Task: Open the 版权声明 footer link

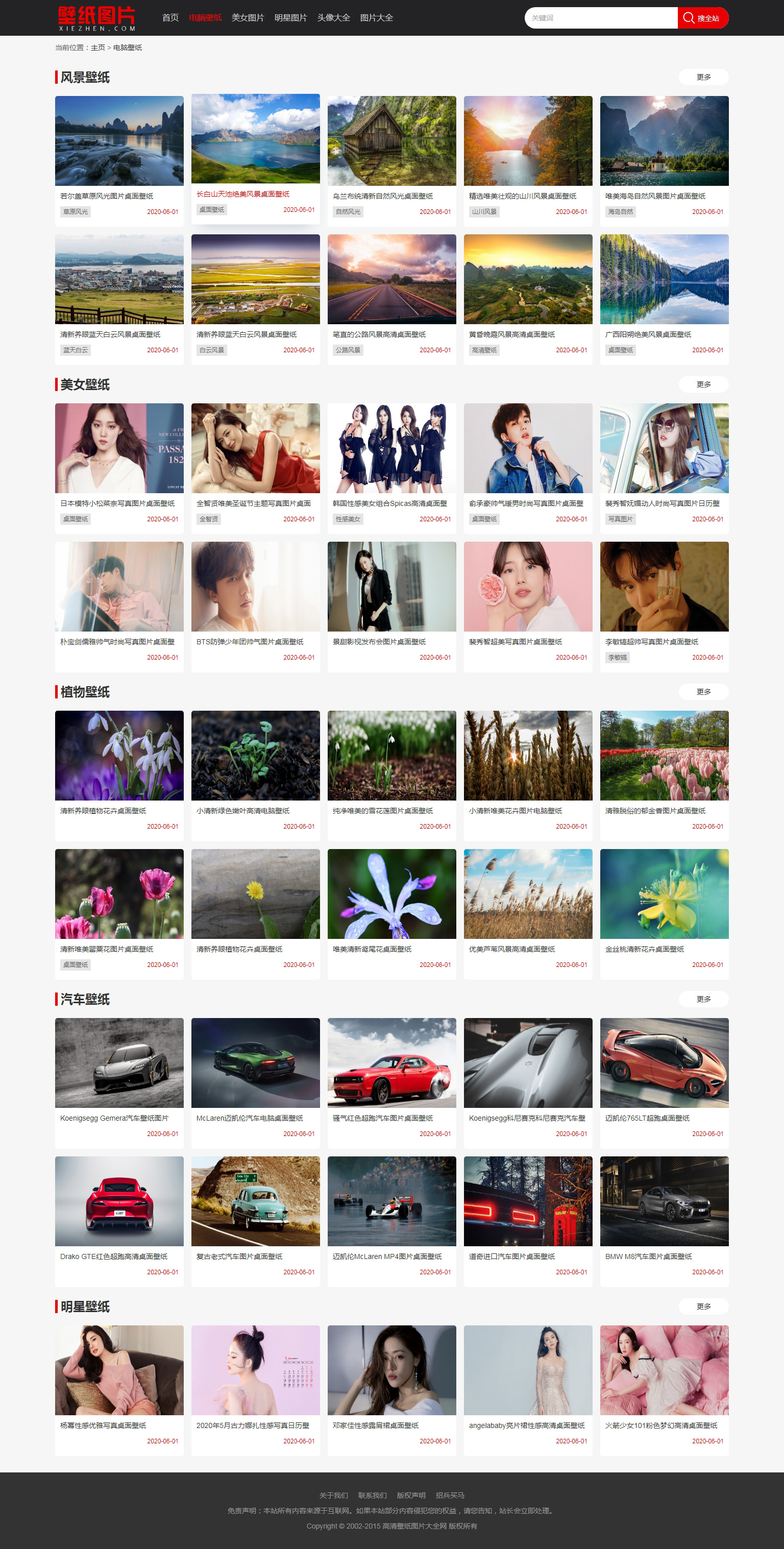Action: click(x=411, y=1495)
